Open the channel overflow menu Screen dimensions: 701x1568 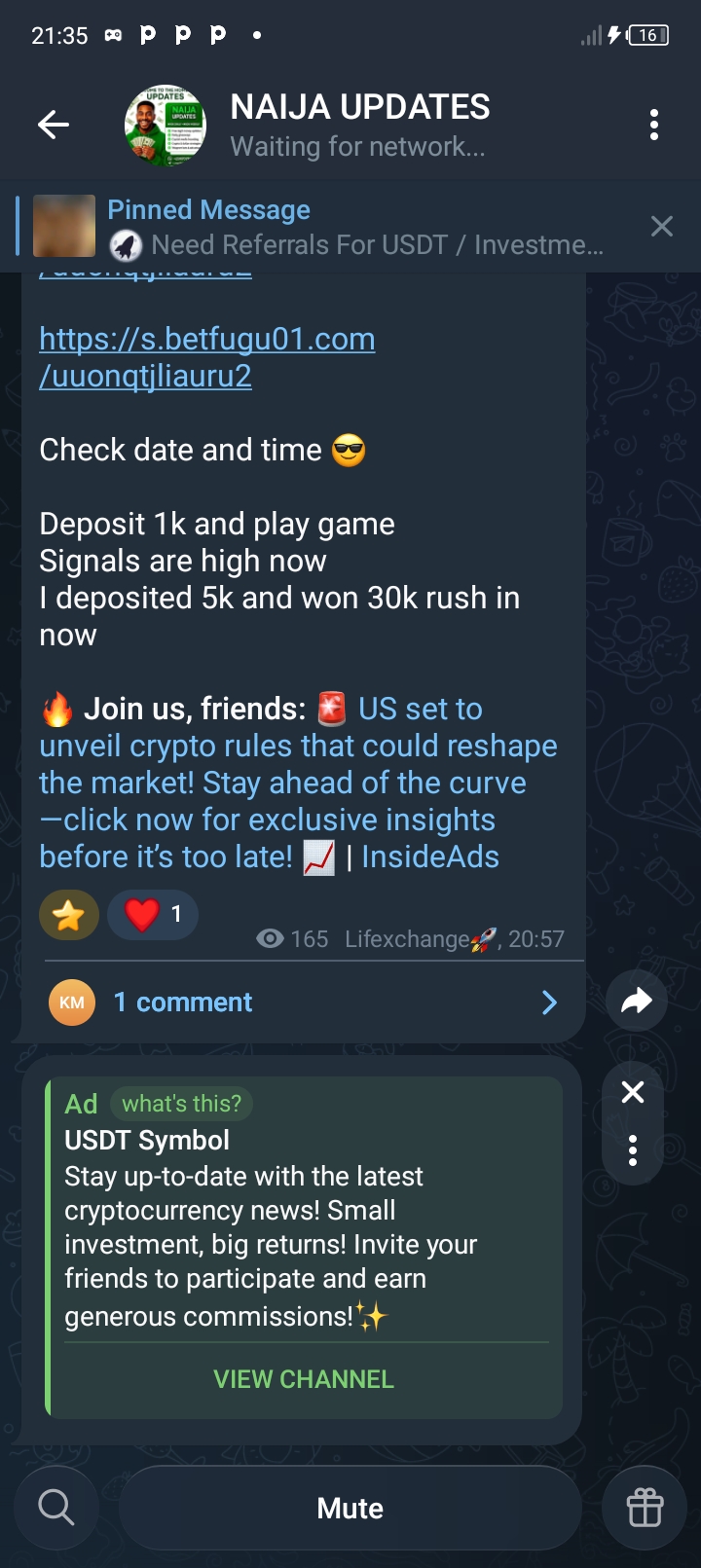click(653, 125)
